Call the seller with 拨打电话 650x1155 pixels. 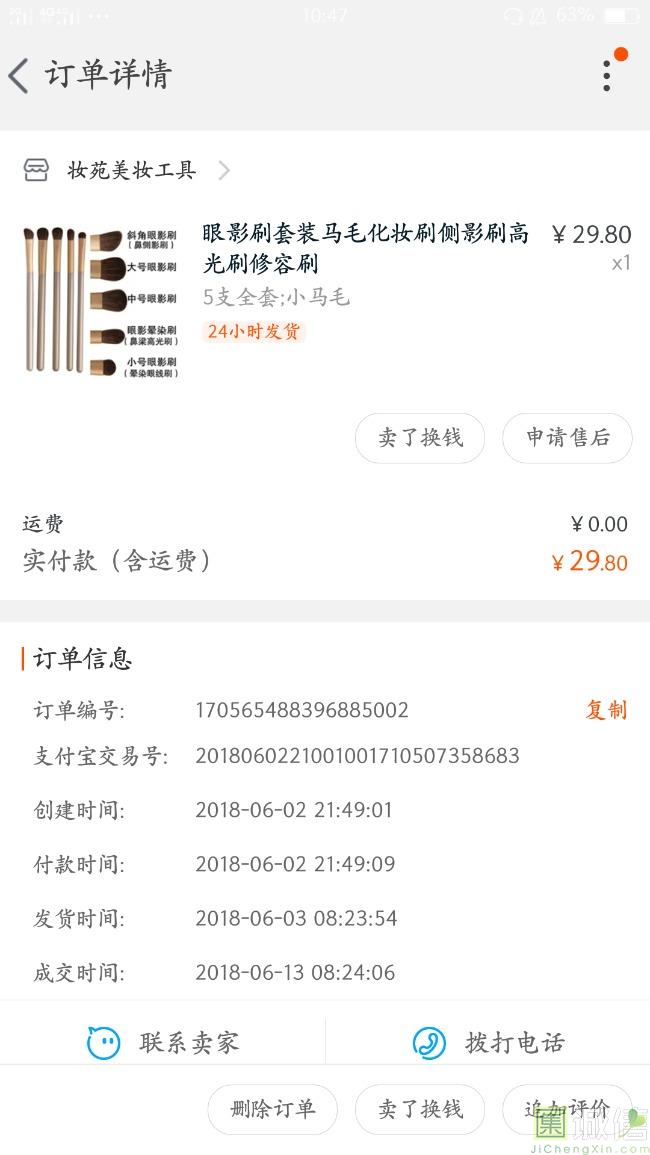click(x=488, y=1042)
